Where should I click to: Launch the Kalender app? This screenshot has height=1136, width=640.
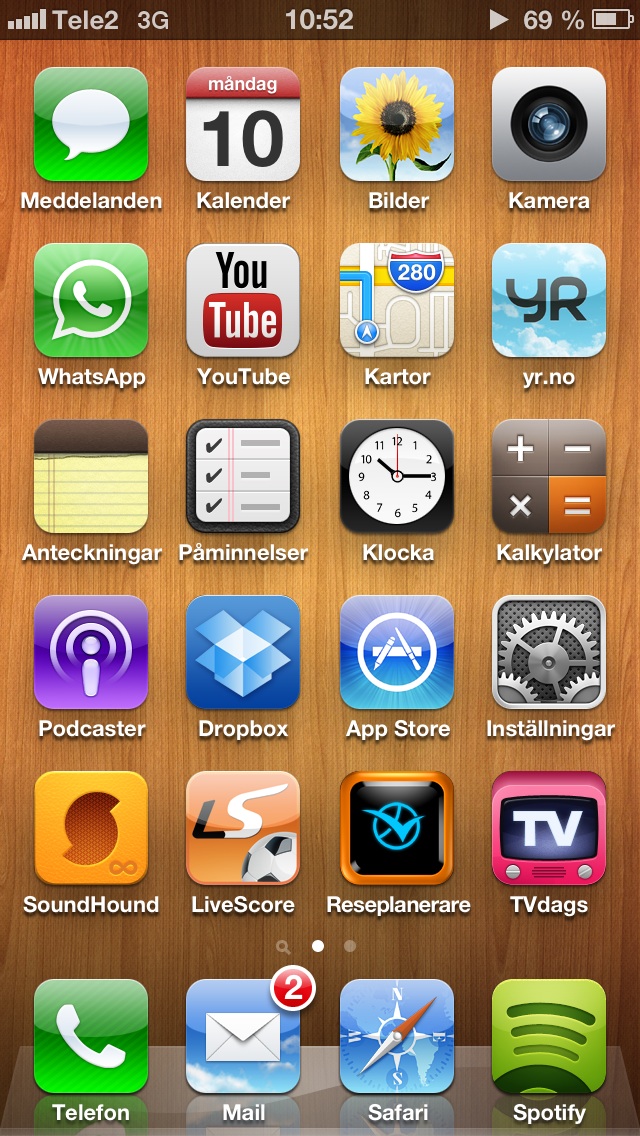coord(243,124)
